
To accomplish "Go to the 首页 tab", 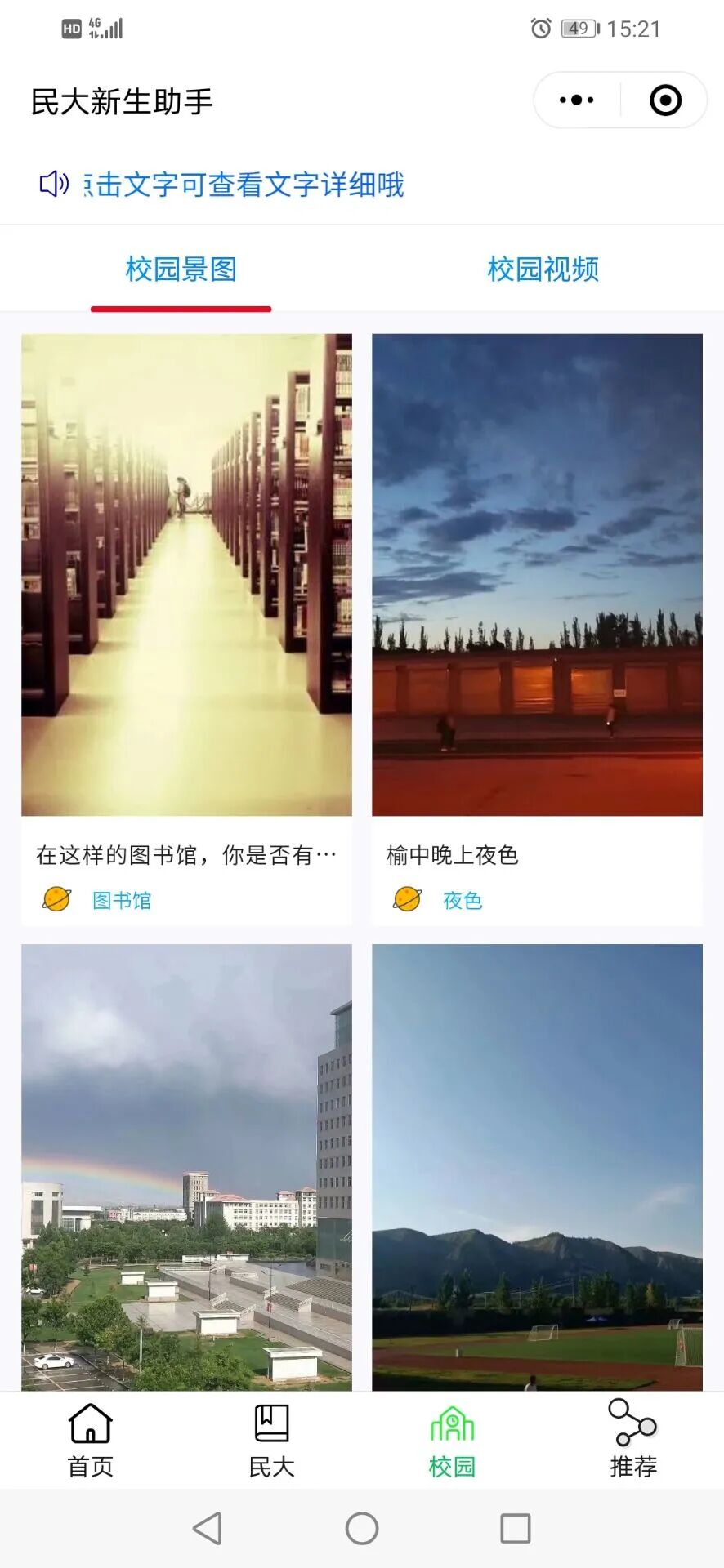I will click(x=91, y=1442).
